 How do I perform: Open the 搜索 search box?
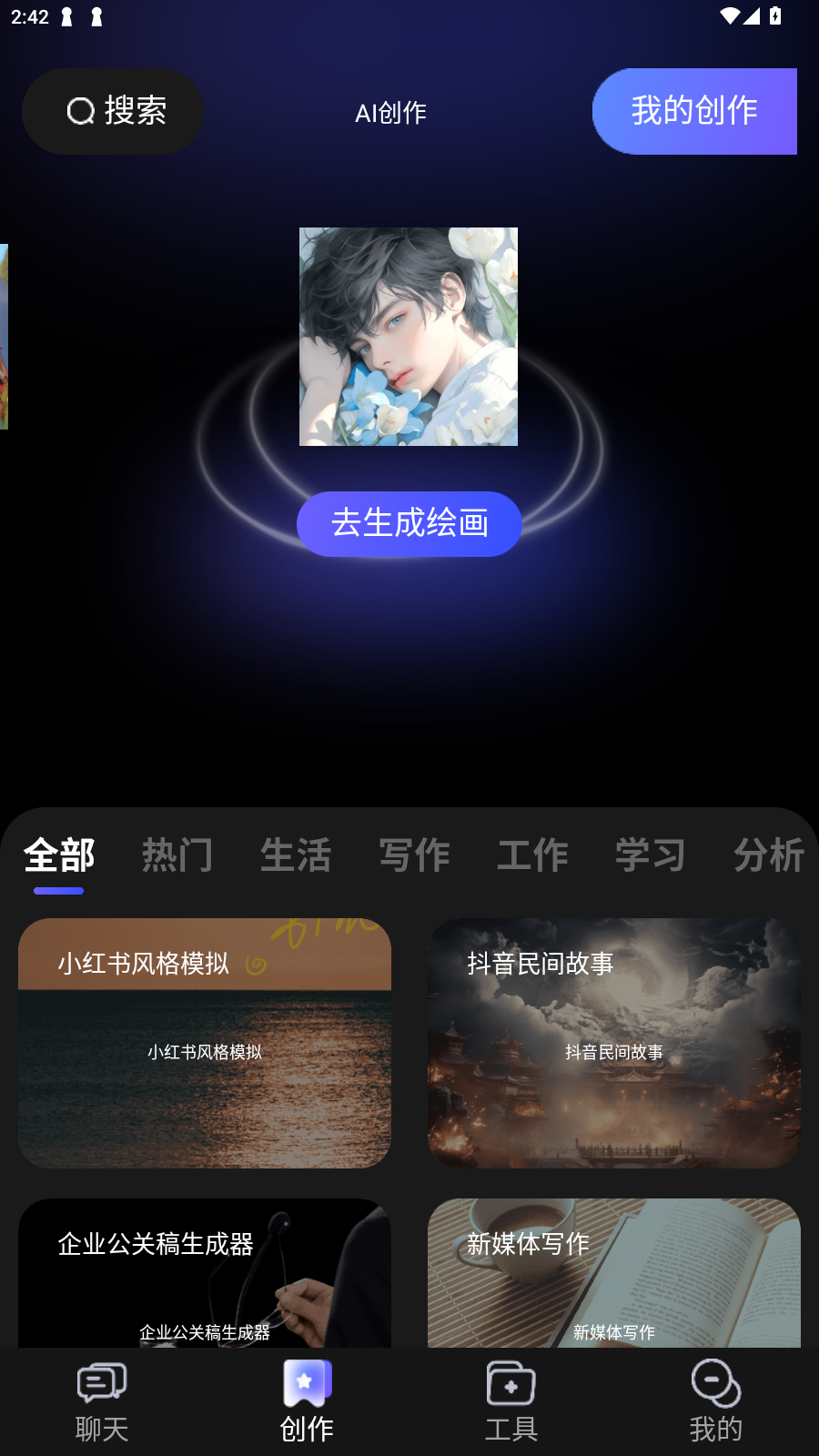click(113, 112)
